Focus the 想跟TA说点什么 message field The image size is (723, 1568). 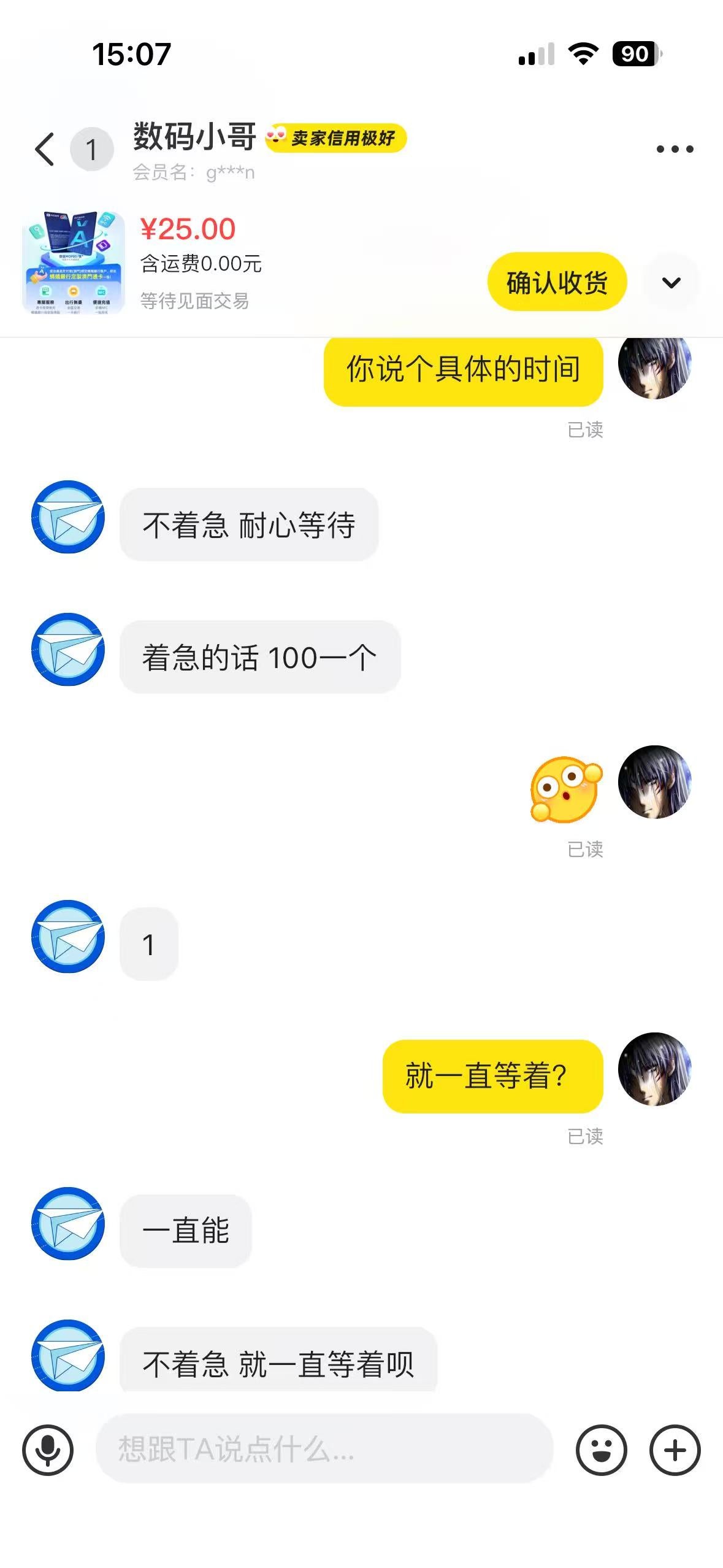pos(324,1449)
